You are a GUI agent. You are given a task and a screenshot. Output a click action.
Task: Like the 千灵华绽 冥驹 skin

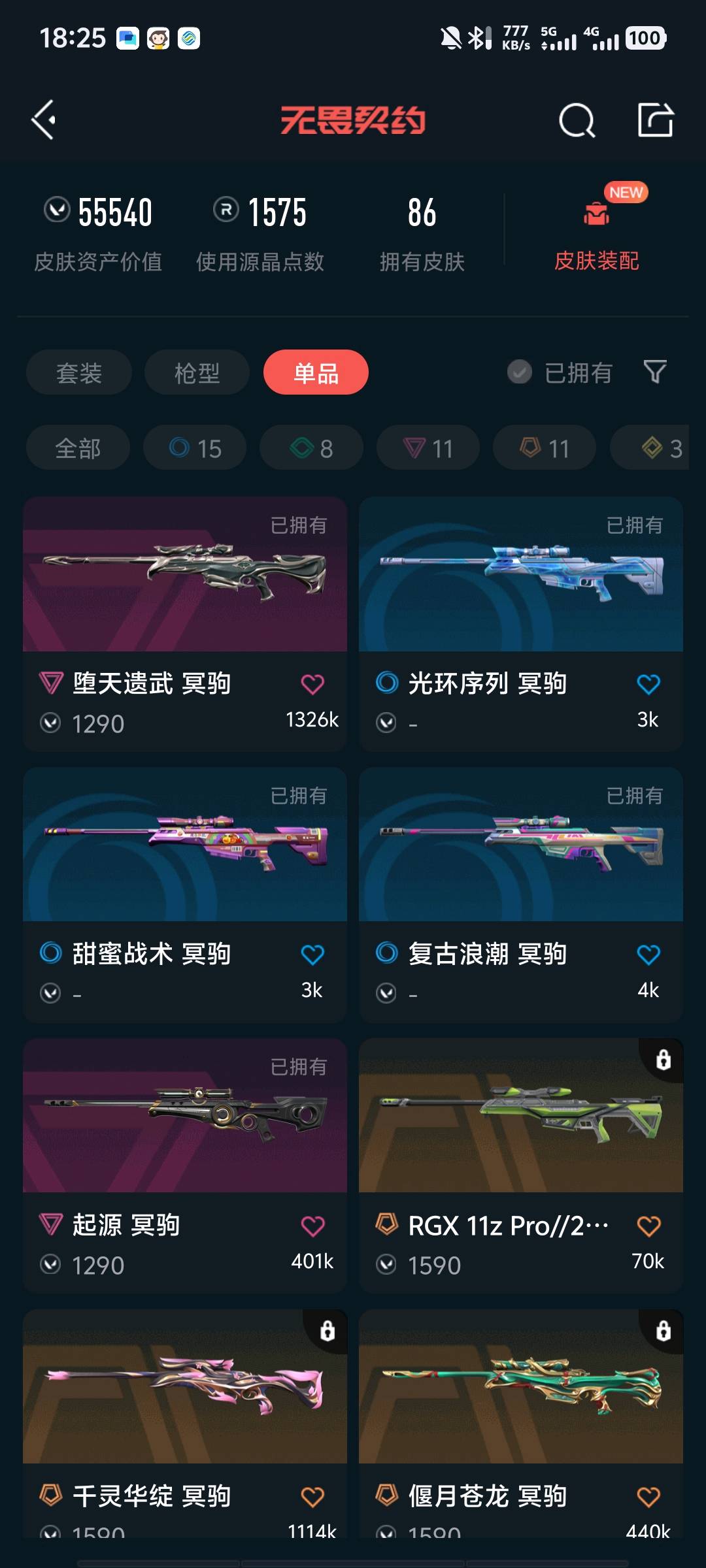(x=312, y=1497)
